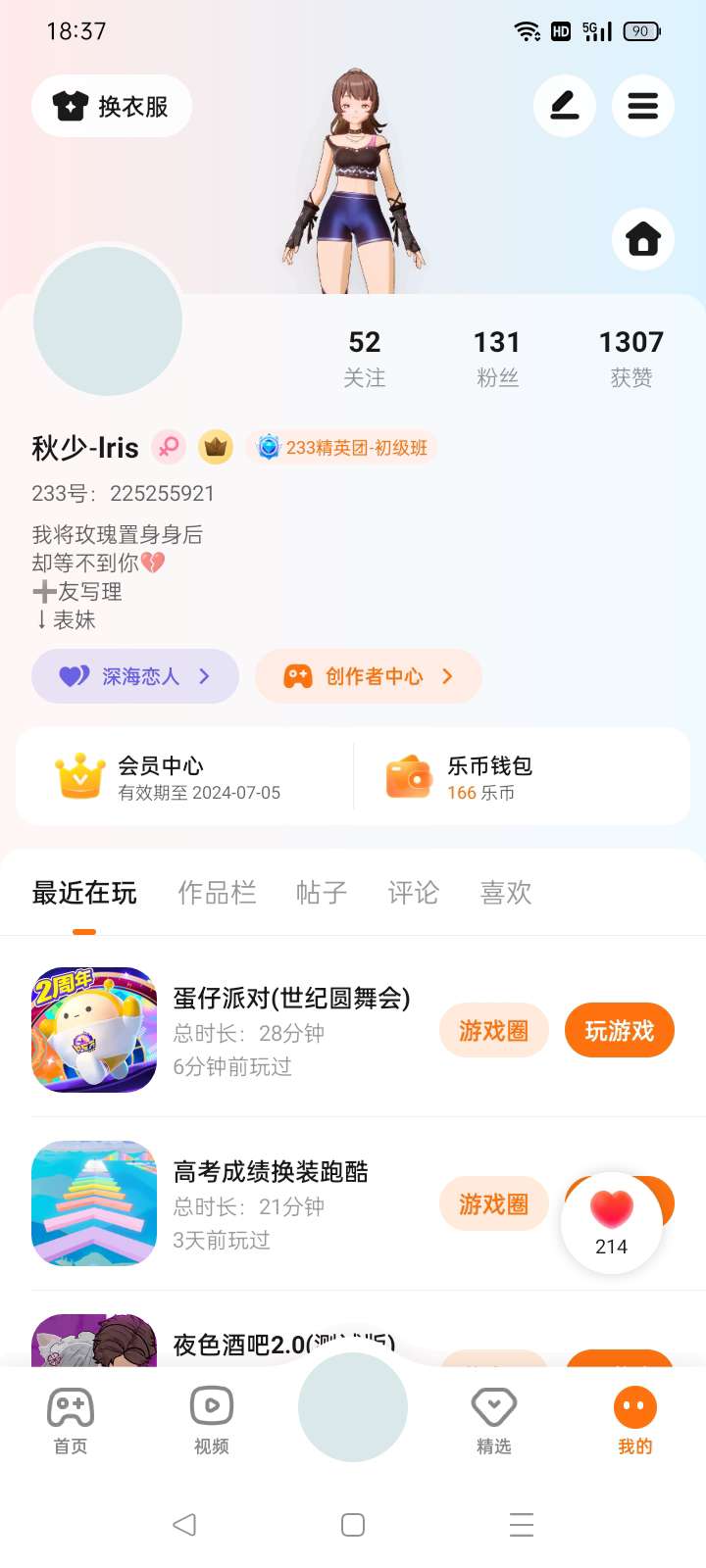Viewport: 706px width, 1568px height.
Task: Go to the 首页 home tab
Action: pyautogui.click(x=71, y=1421)
